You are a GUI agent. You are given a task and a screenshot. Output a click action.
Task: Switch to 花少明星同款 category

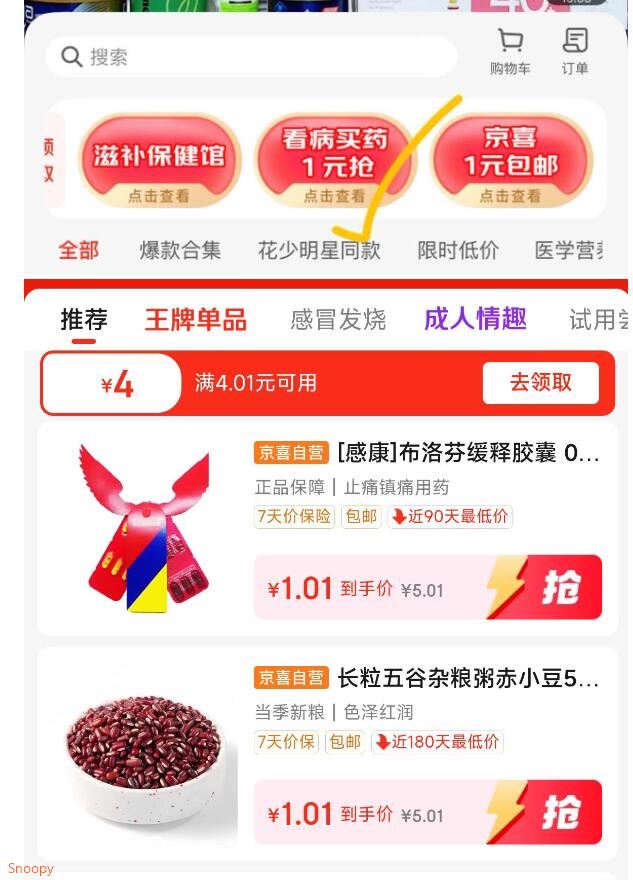319,250
